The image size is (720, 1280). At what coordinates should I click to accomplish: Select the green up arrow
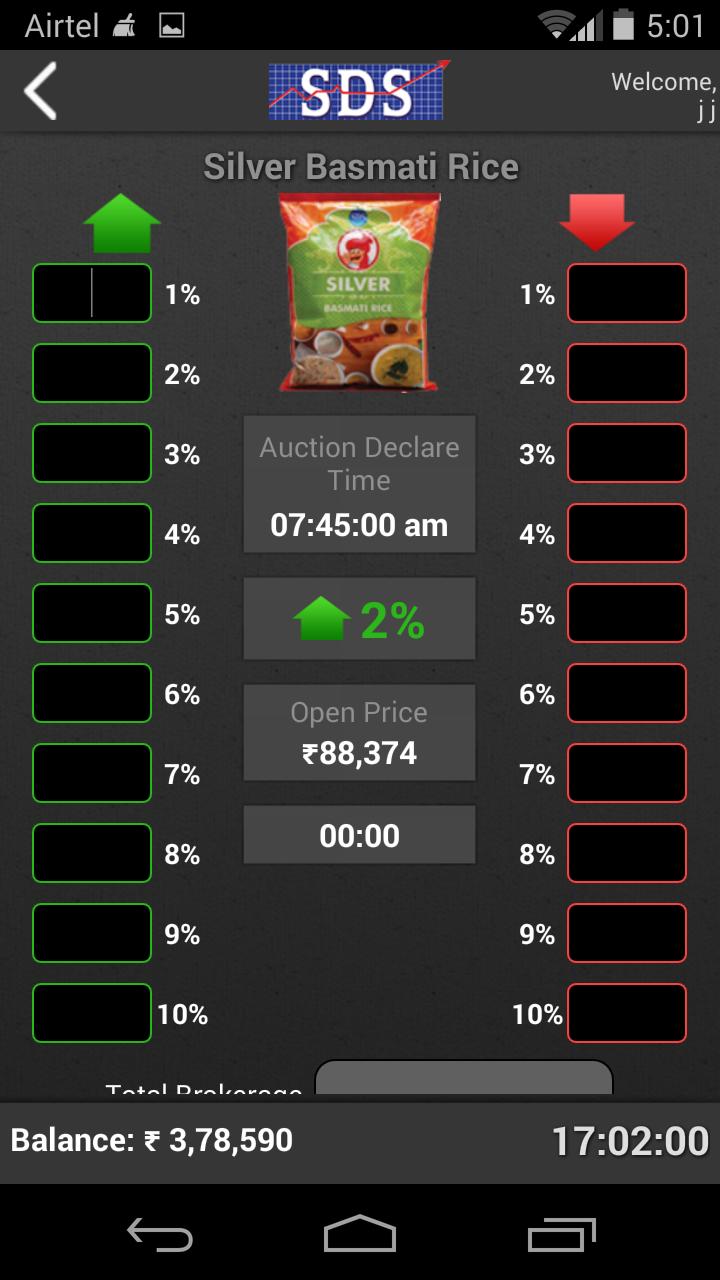pos(122,222)
